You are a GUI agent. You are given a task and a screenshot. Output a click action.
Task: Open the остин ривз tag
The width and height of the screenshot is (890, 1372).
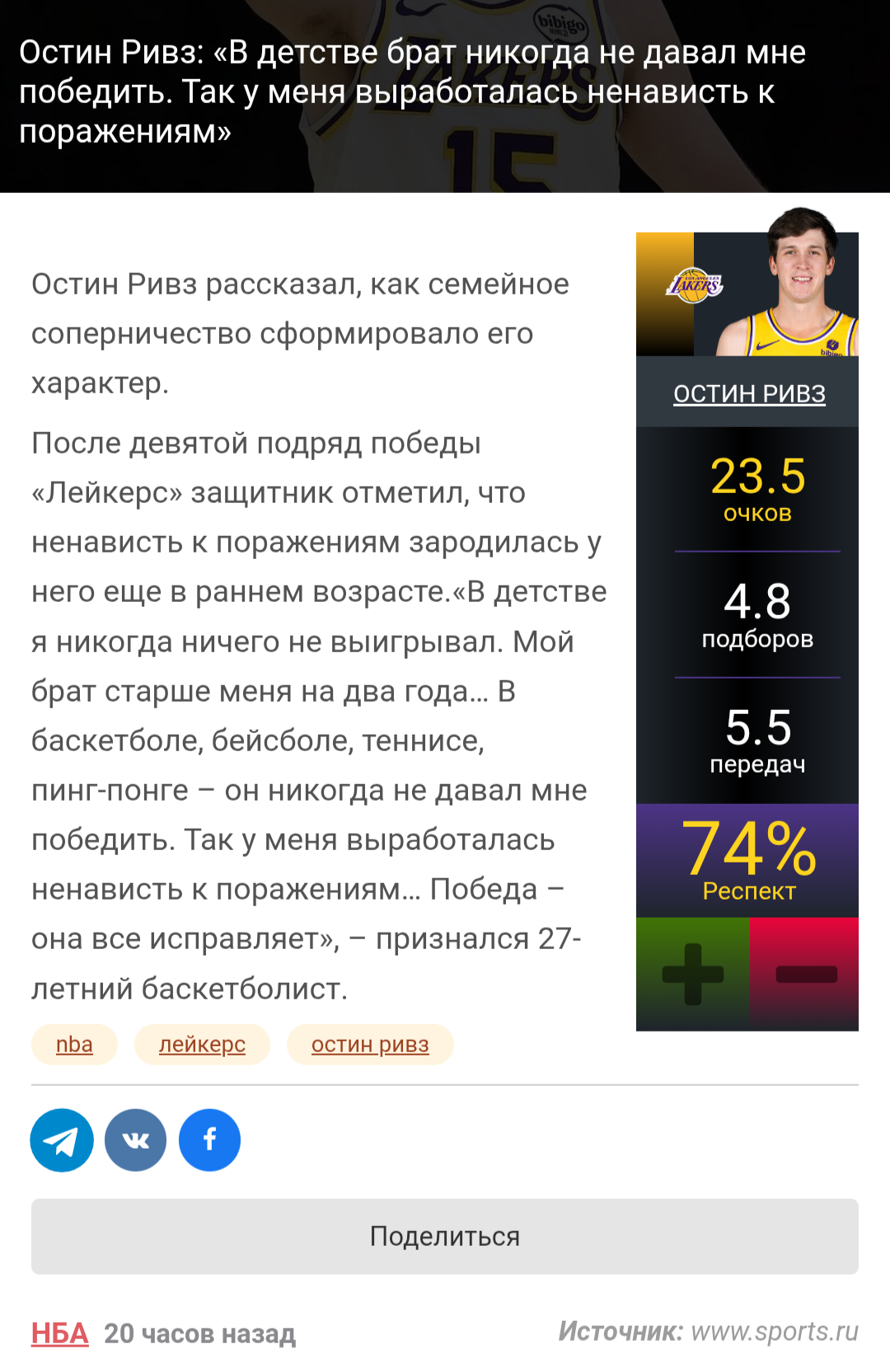click(370, 1045)
